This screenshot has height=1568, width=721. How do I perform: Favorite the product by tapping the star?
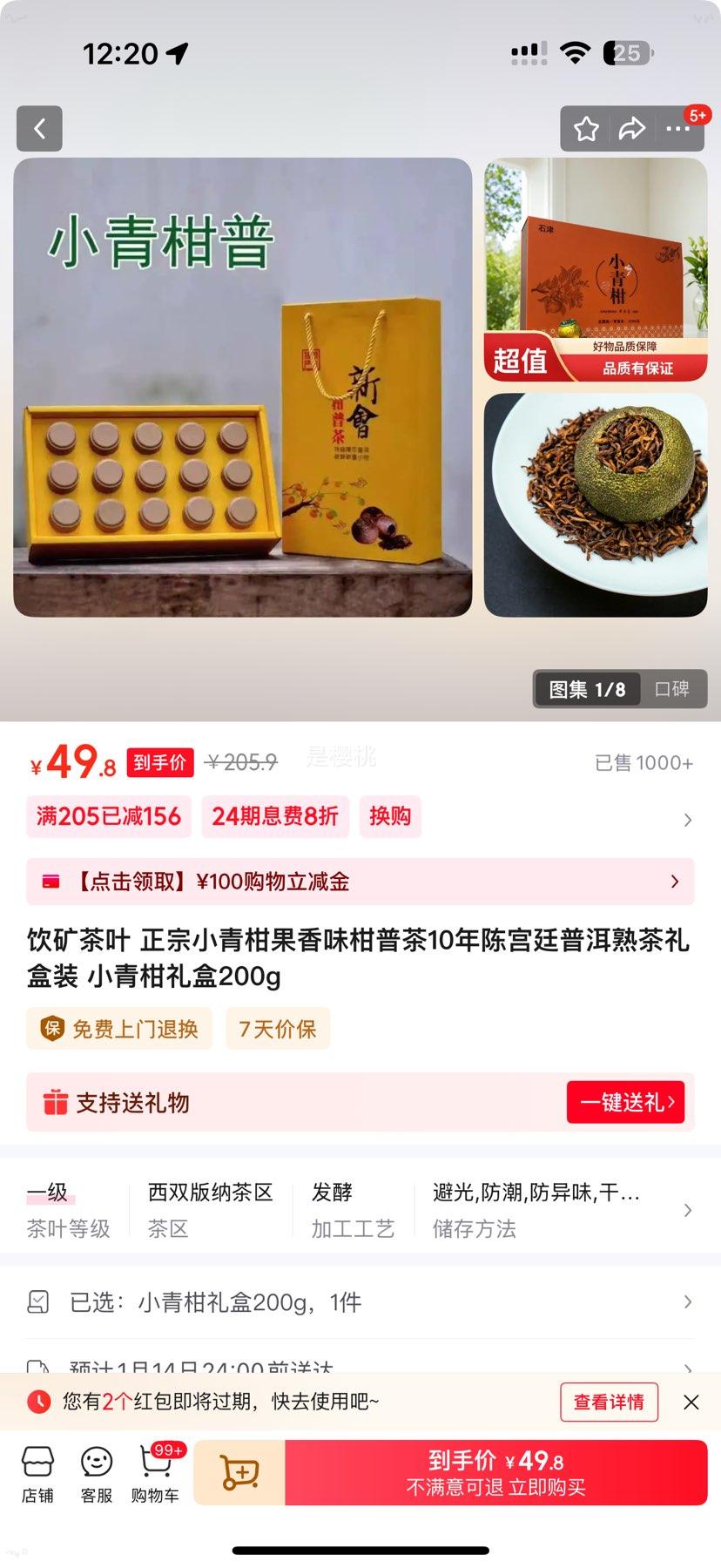click(586, 128)
